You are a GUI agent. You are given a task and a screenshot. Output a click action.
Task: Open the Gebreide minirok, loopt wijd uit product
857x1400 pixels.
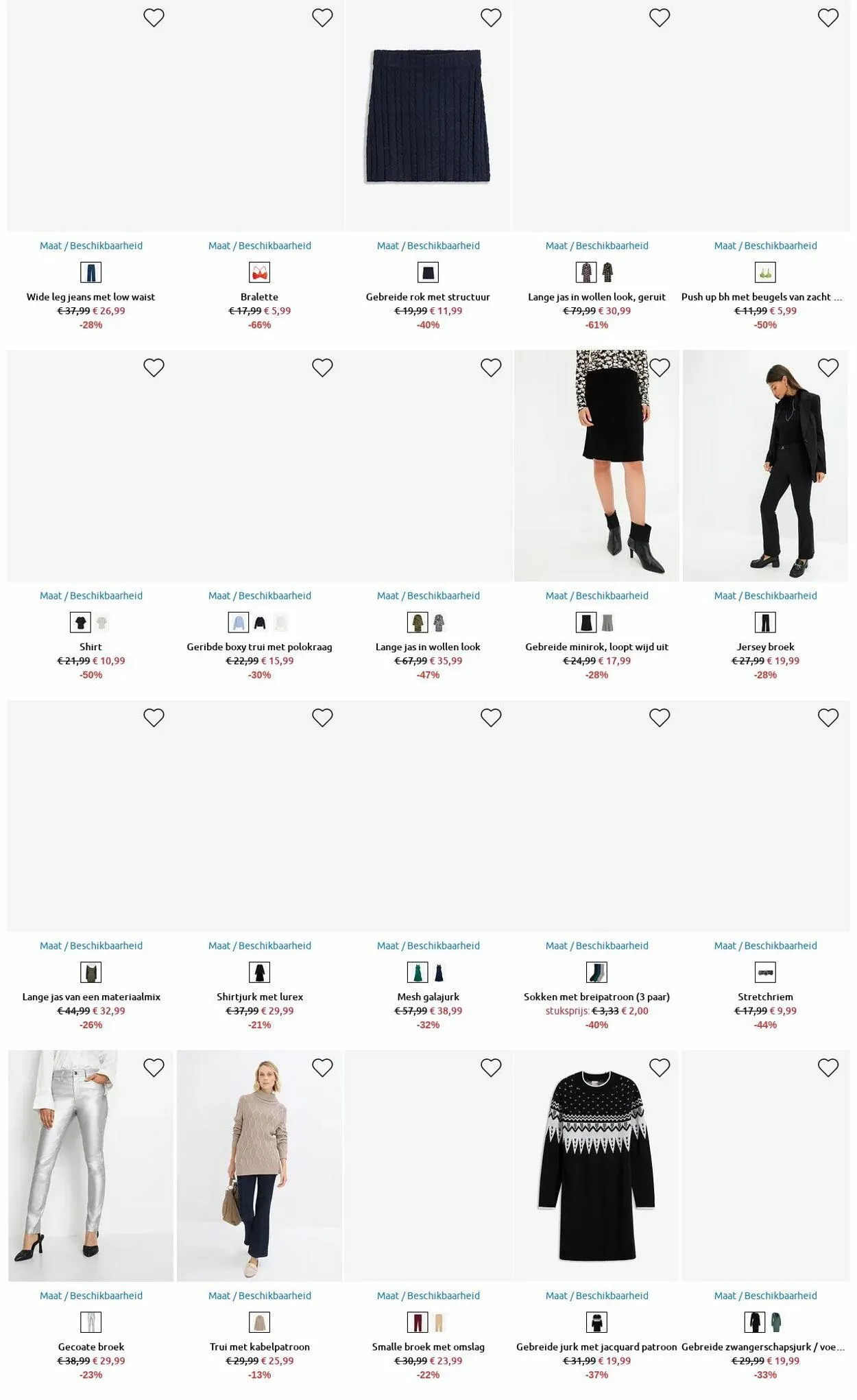coord(596,647)
